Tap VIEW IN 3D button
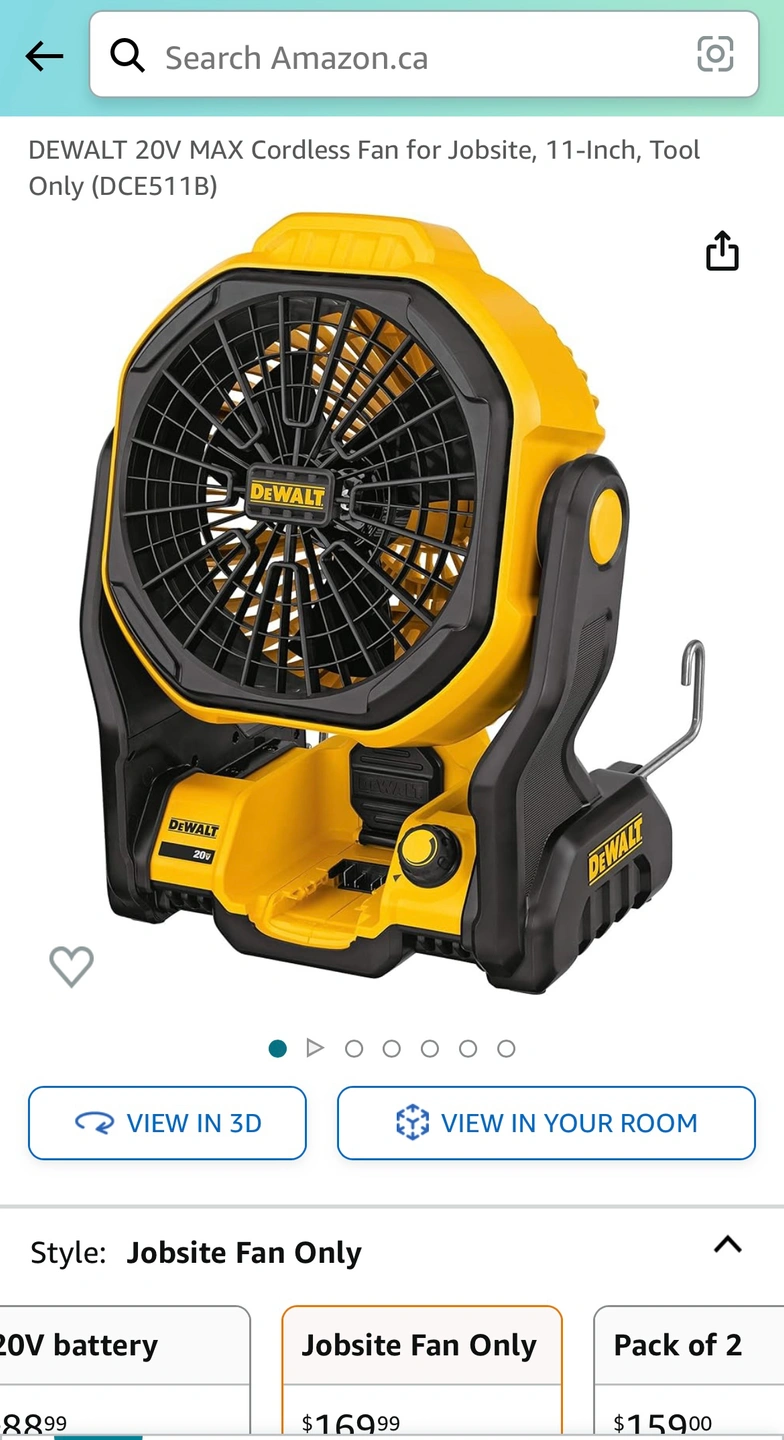Viewport: 784px width, 1440px height. click(x=167, y=1123)
